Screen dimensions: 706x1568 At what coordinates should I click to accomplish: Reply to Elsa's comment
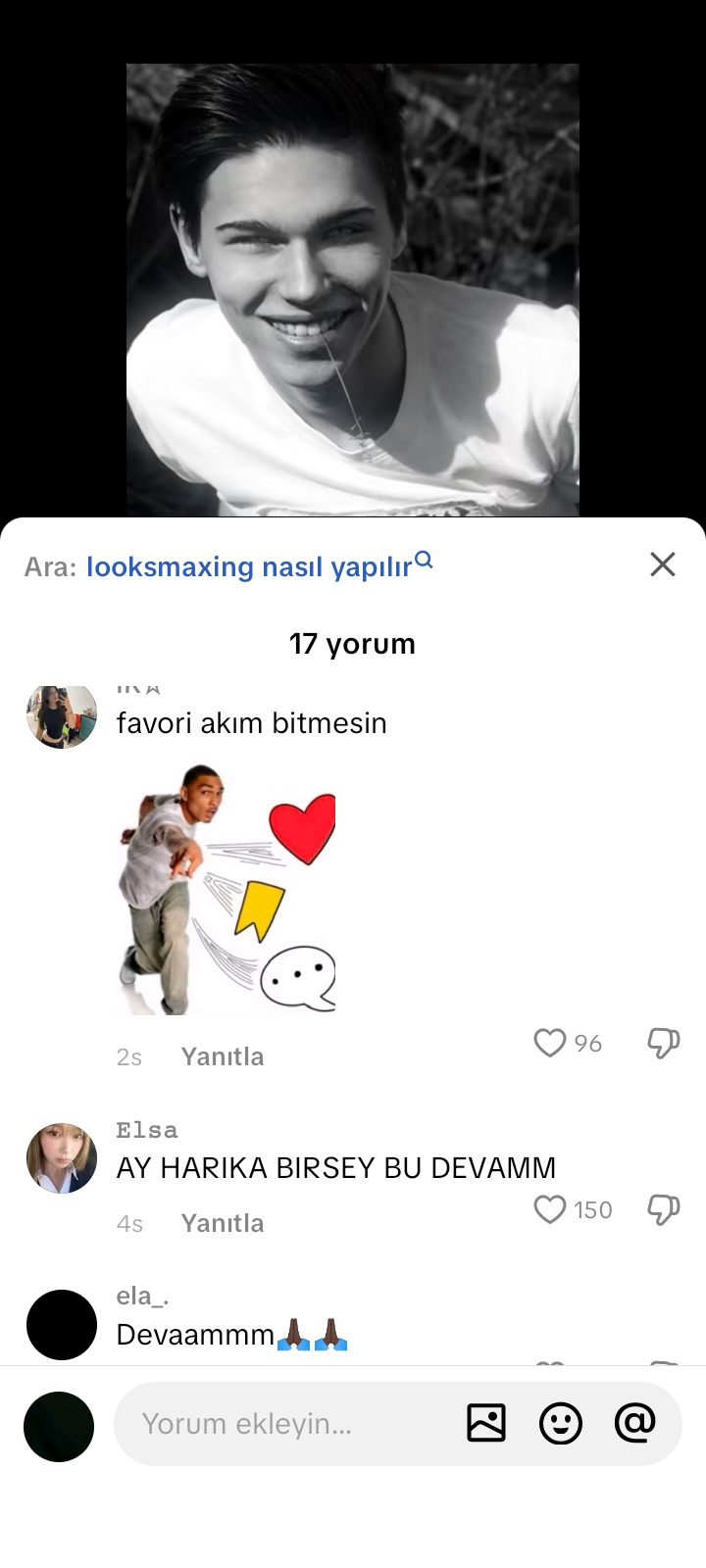click(x=223, y=1223)
